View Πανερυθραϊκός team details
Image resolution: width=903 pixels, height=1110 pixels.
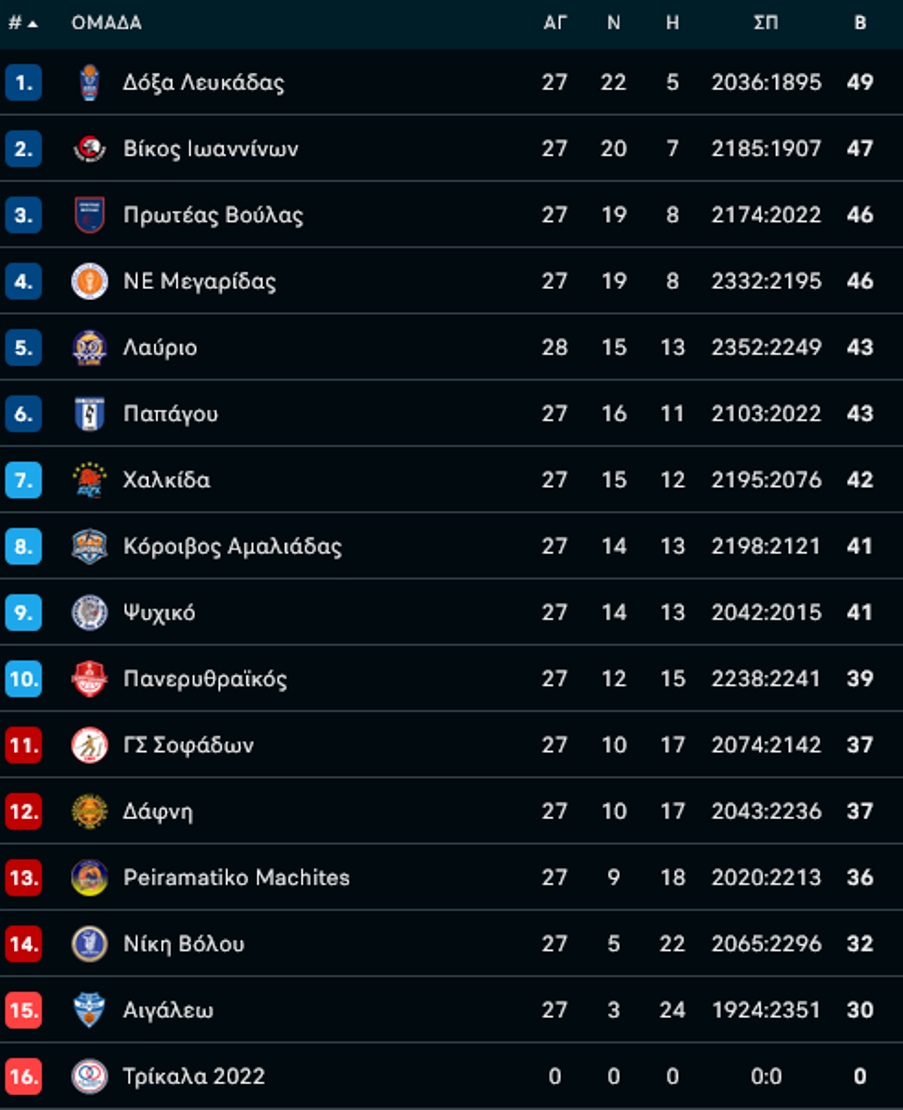[205, 679]
